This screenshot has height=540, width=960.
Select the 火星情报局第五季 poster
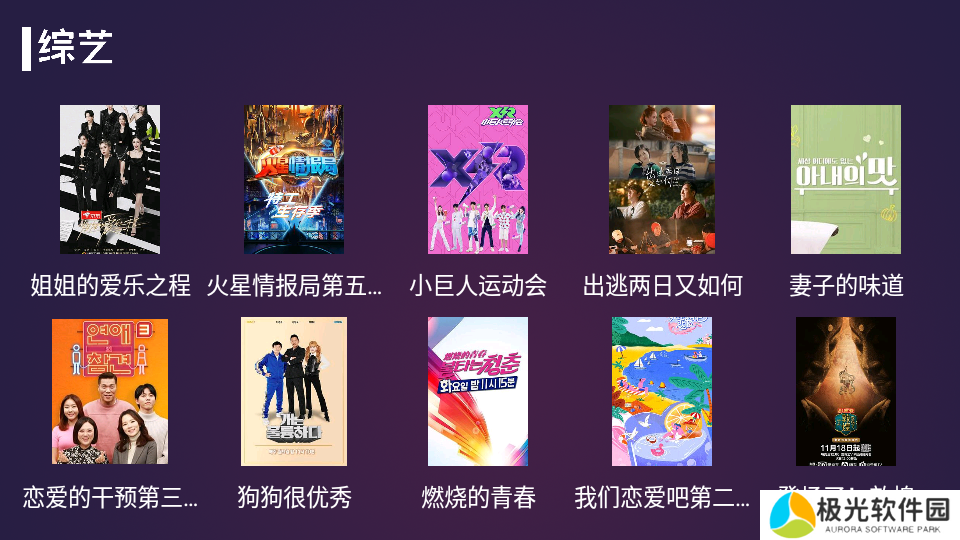[x=293, y=180]
